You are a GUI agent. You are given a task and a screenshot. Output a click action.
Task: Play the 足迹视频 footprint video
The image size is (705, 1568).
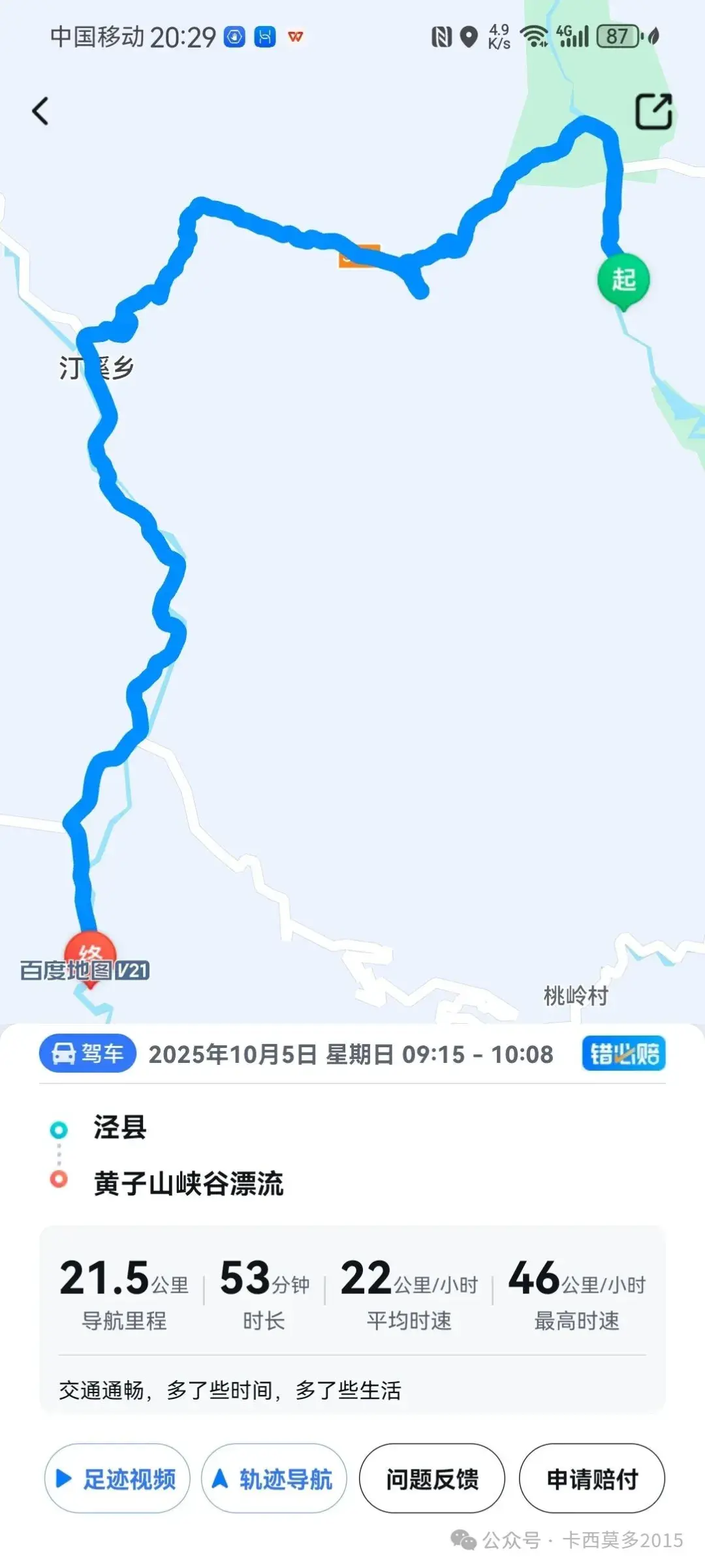[x=117, y=1479]
